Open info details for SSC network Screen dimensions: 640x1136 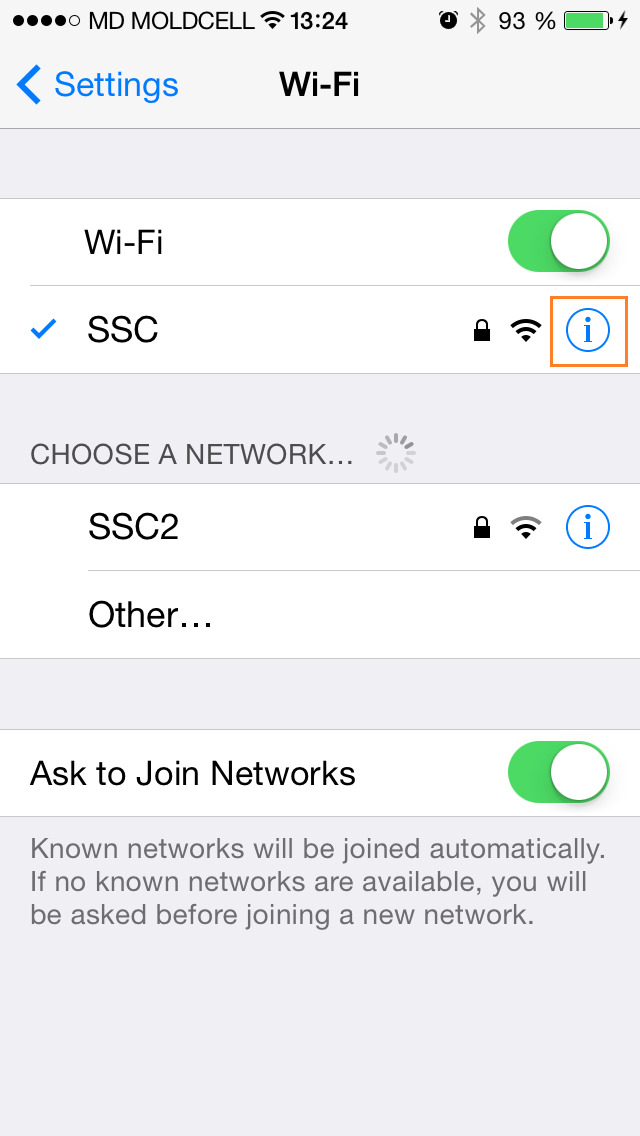point(588,330)
